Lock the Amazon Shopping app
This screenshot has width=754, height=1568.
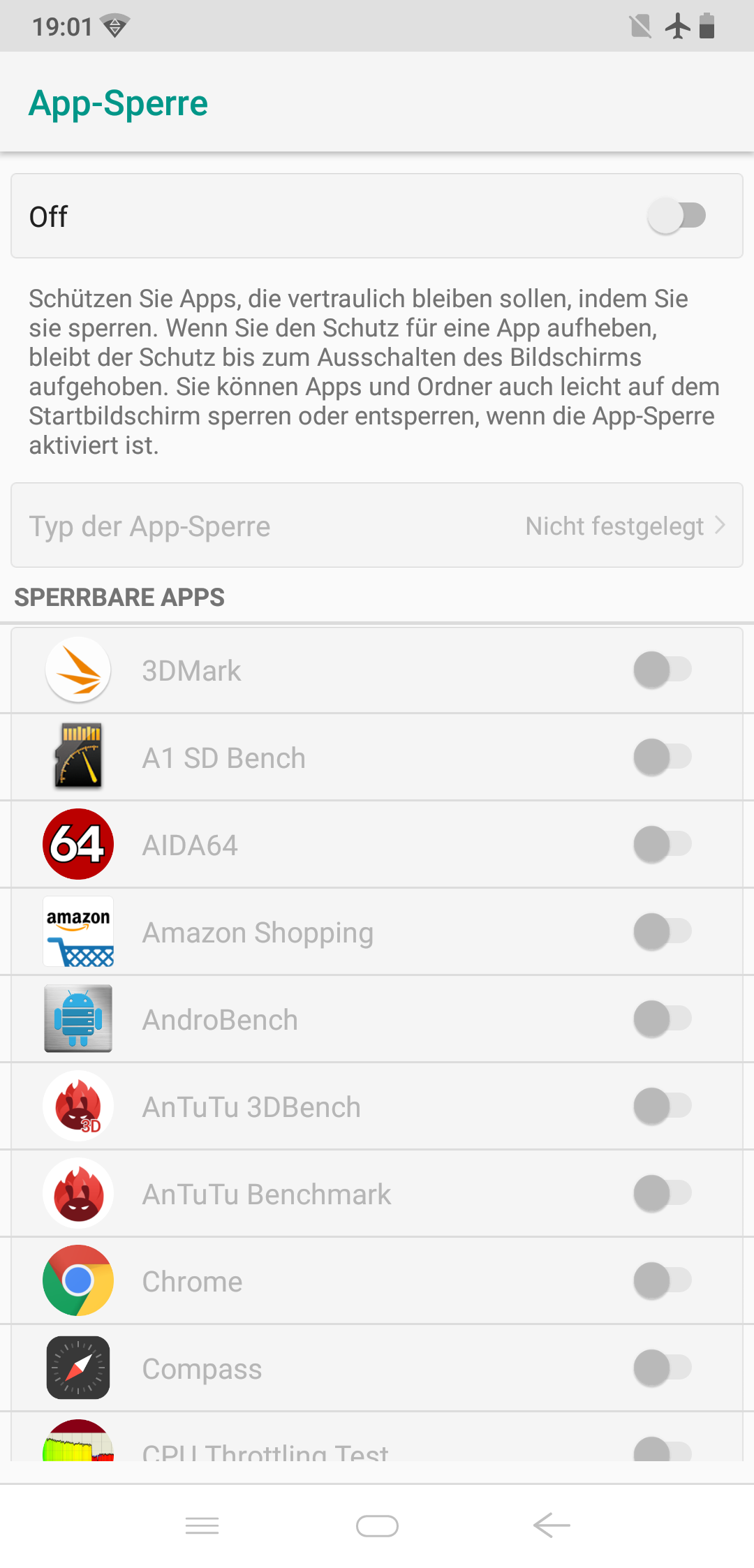click(x=662, y=931)
